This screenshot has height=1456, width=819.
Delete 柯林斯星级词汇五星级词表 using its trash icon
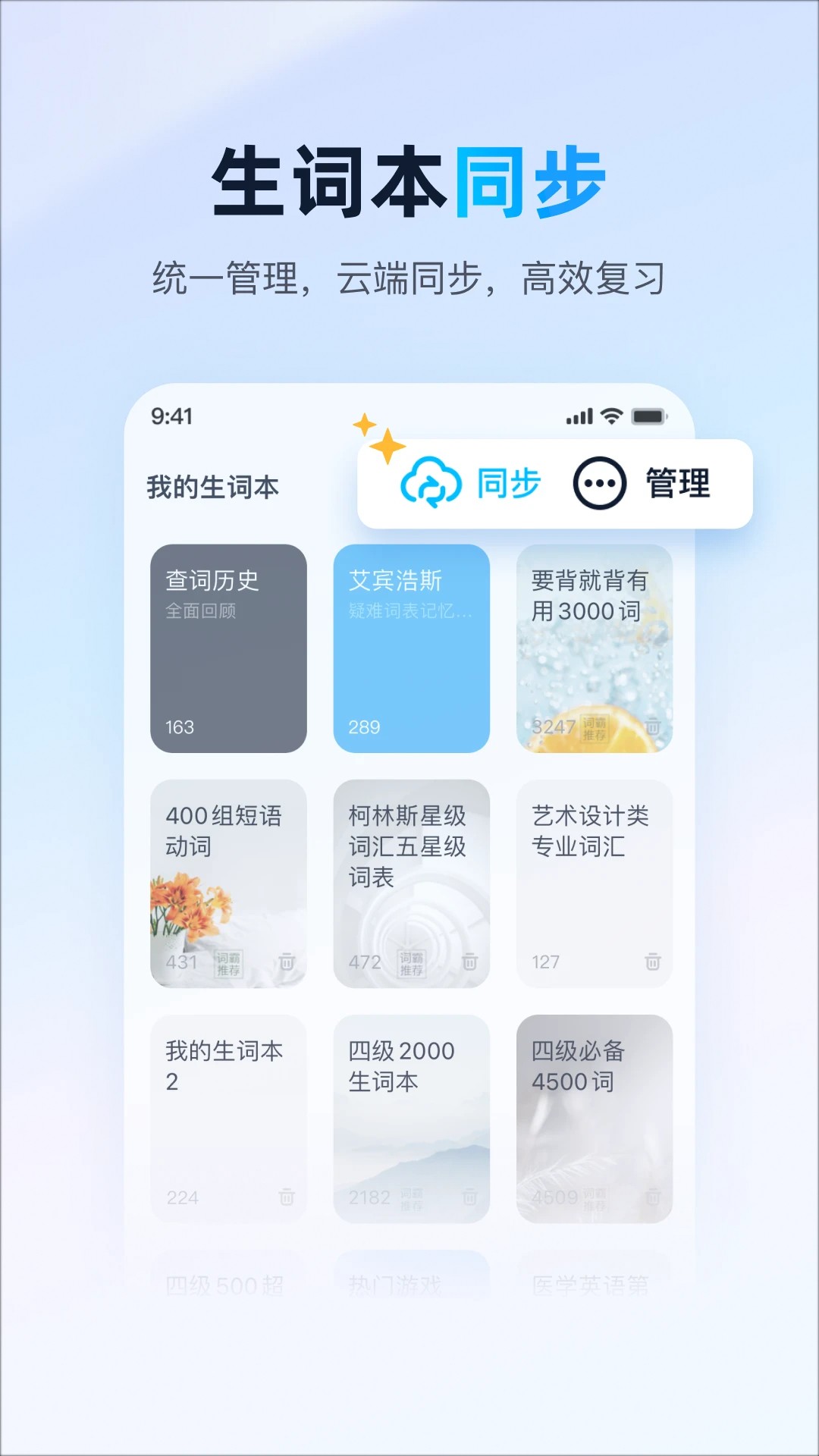pyautogui.click(x=469, y=963)
